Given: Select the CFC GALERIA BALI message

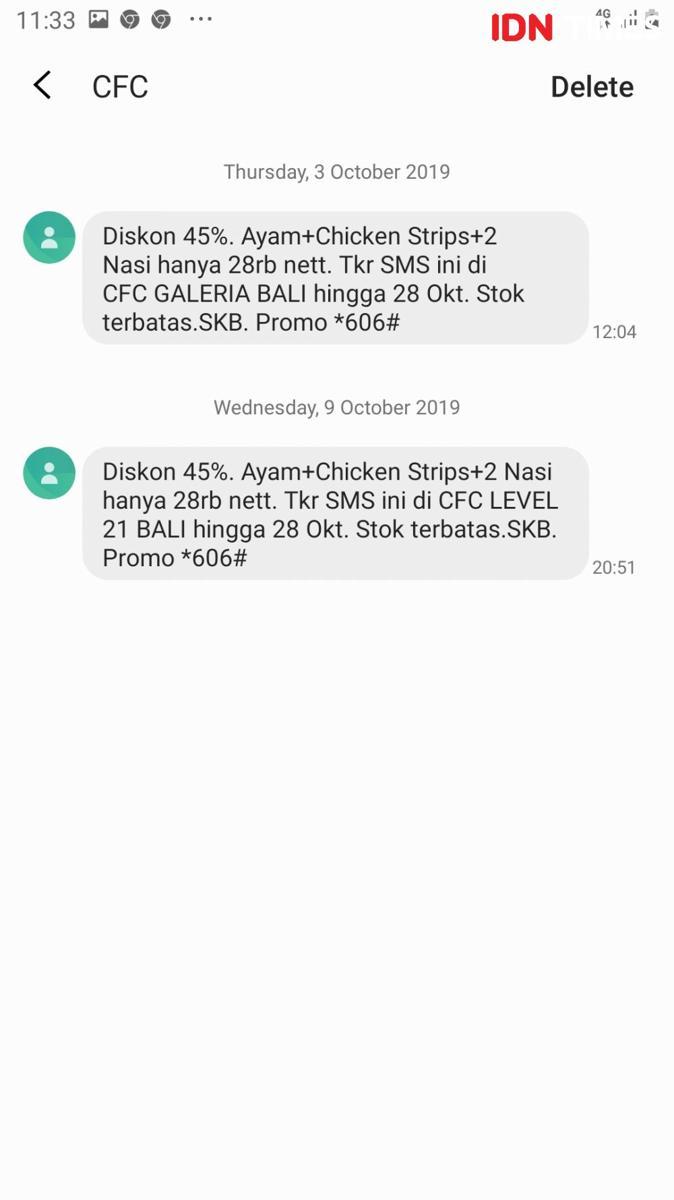Looking at the screenshot, I should pos(334,279).
